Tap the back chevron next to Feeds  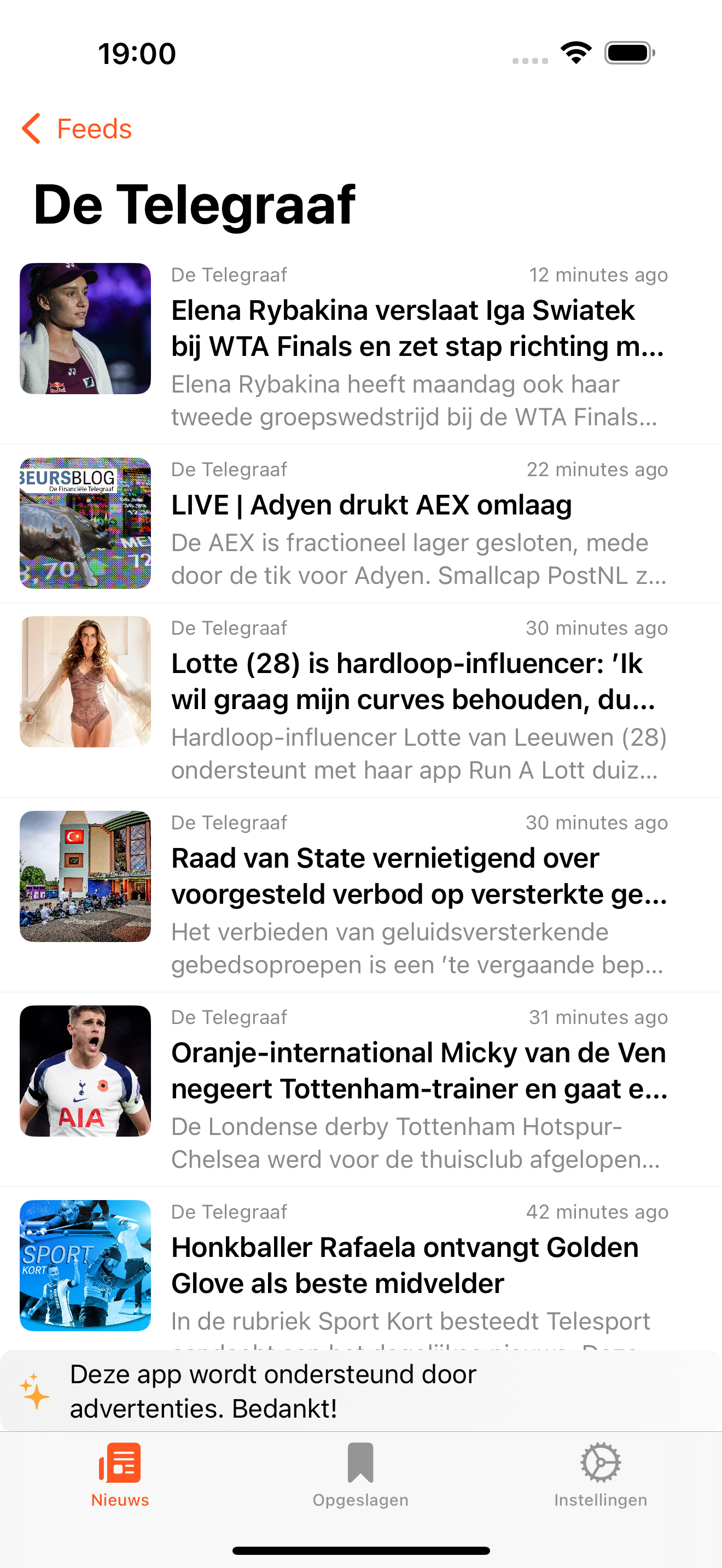(x=31, y=128)
